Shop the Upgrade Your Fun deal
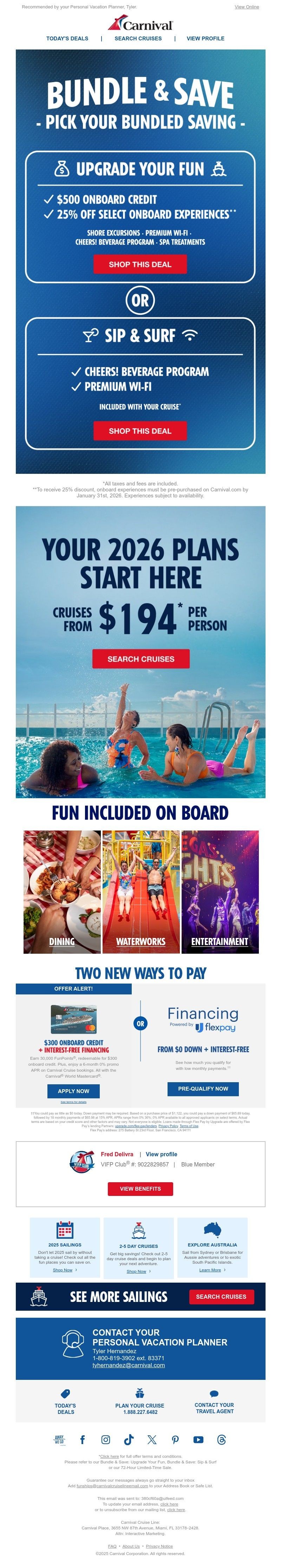This screenshot has width=281, height=1568. coord(139,264)
